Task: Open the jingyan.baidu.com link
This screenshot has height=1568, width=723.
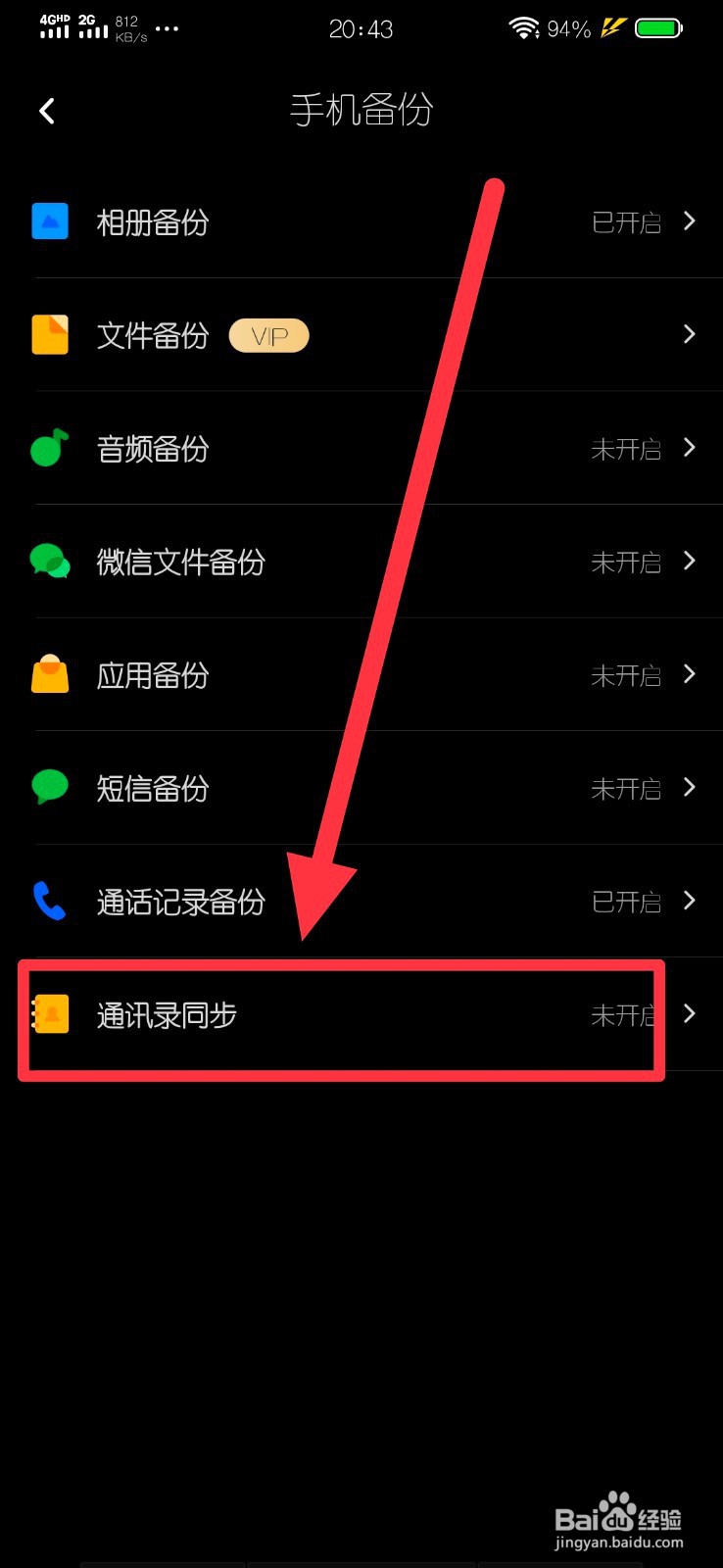Action: coord(627,1539)
